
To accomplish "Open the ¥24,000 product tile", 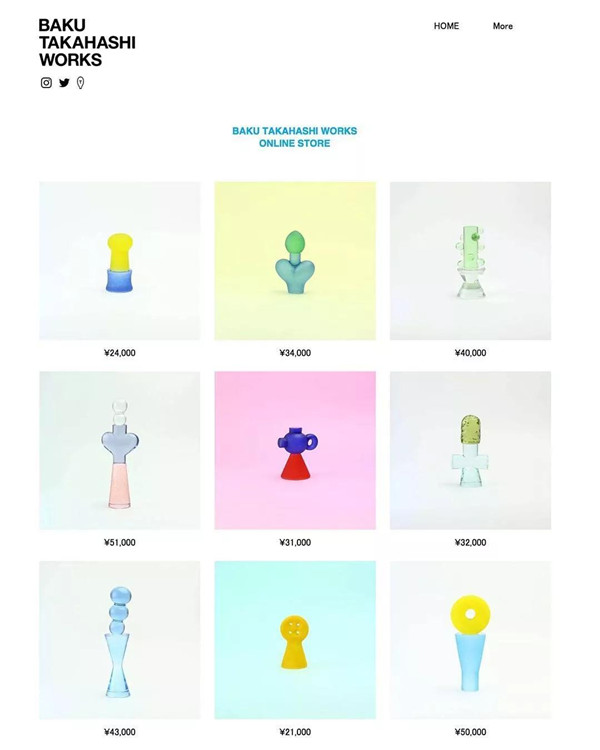I will [120, 261].
